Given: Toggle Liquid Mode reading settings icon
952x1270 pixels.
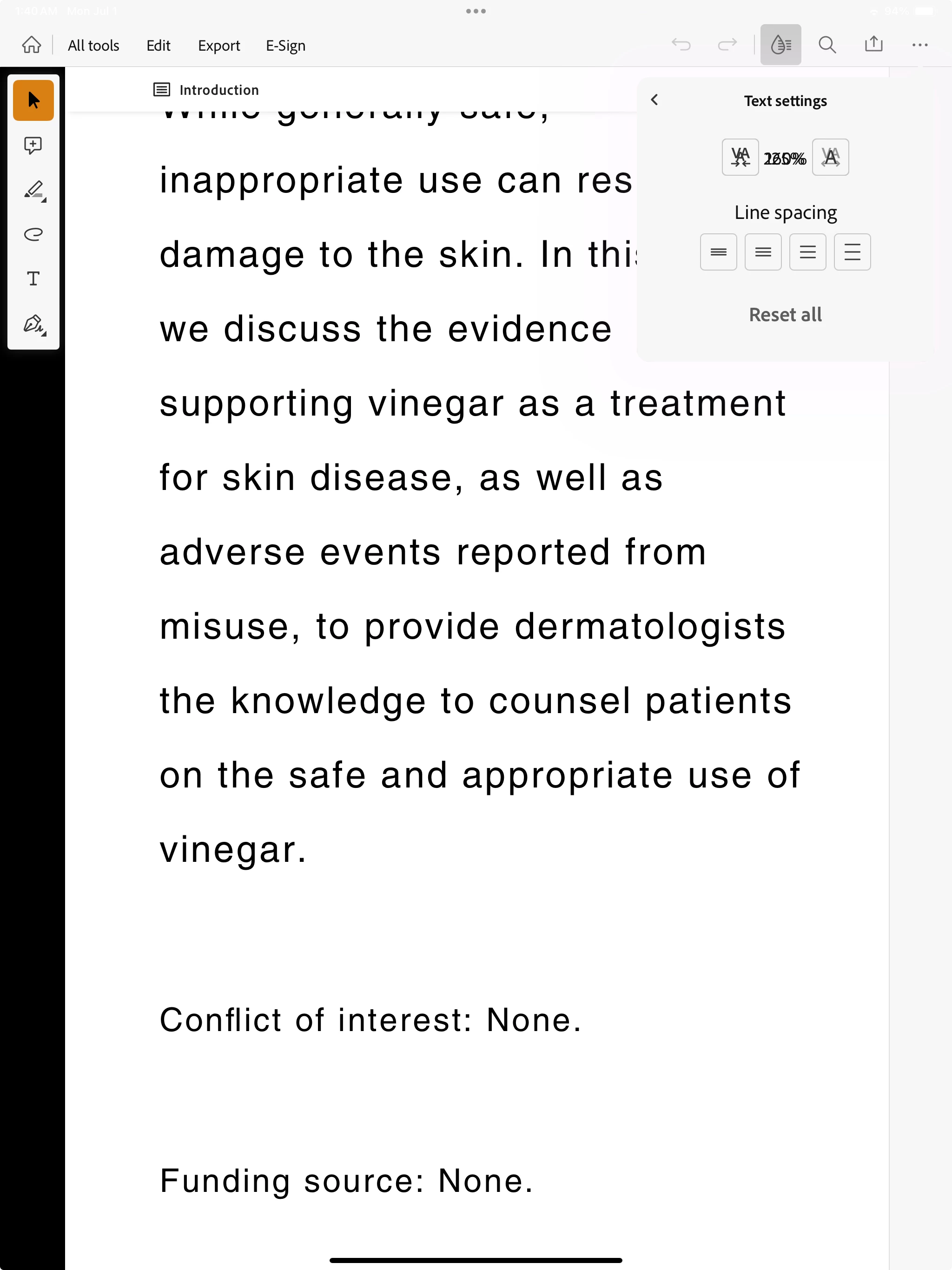Looking at the screenshot, I should 780,45.
